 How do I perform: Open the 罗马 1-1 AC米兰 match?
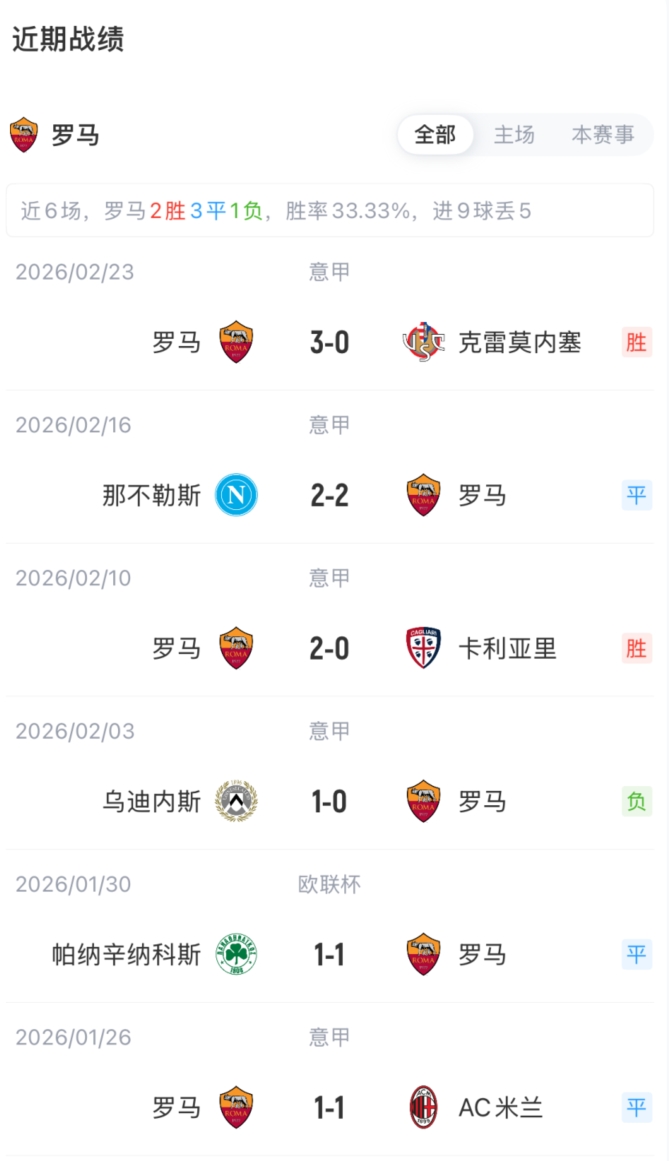point(329,1108)
